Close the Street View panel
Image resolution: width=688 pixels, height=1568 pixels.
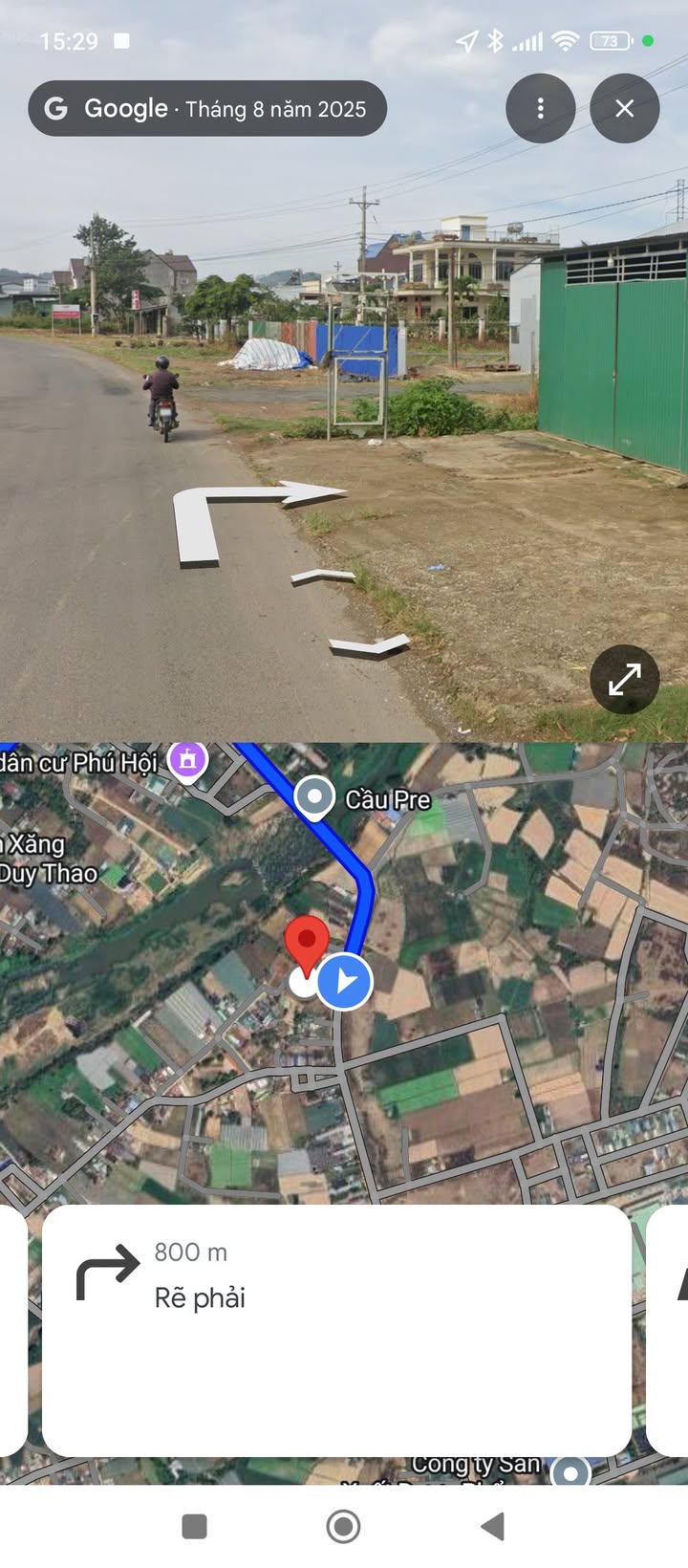pyautogui.click(x=625, y=109)
